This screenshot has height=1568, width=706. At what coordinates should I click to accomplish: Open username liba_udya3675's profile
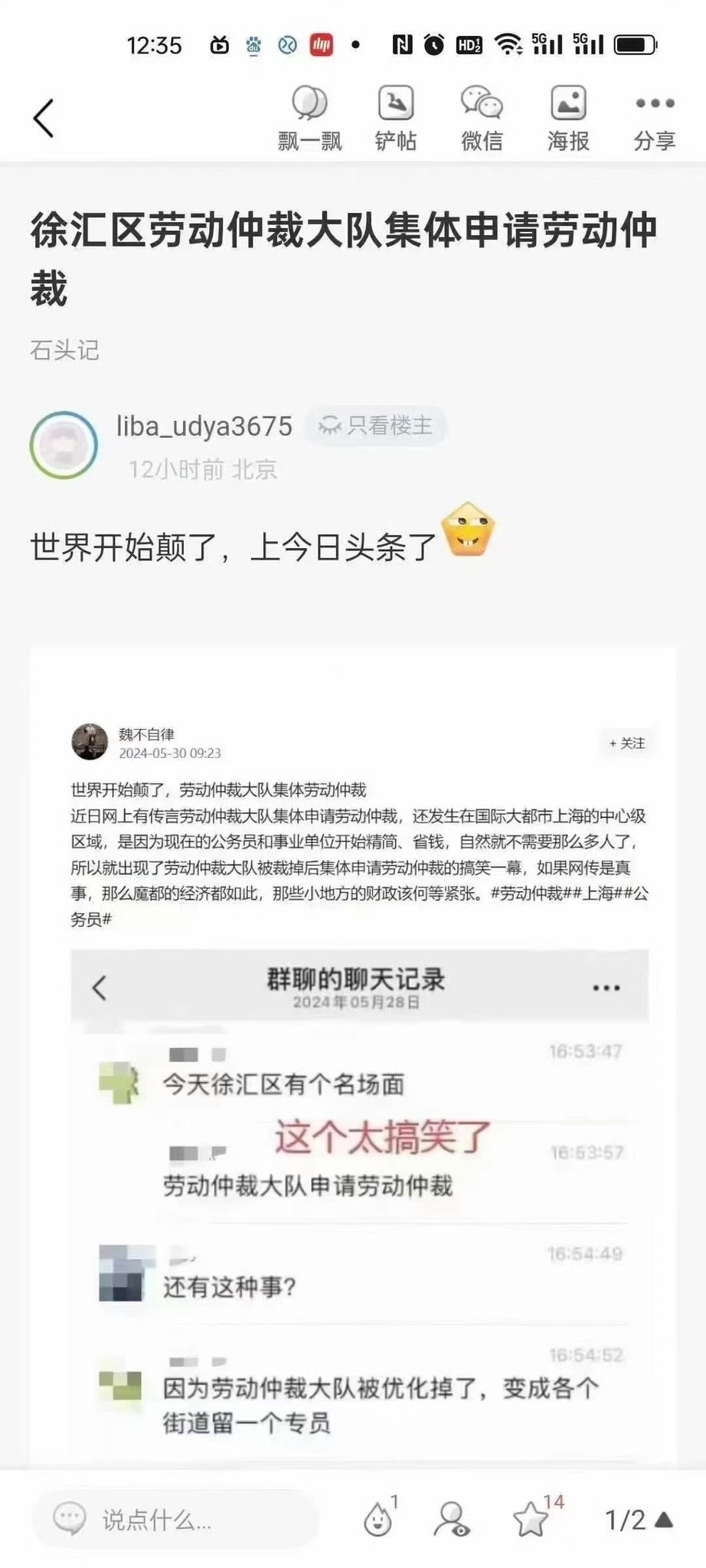click(204, 426)
